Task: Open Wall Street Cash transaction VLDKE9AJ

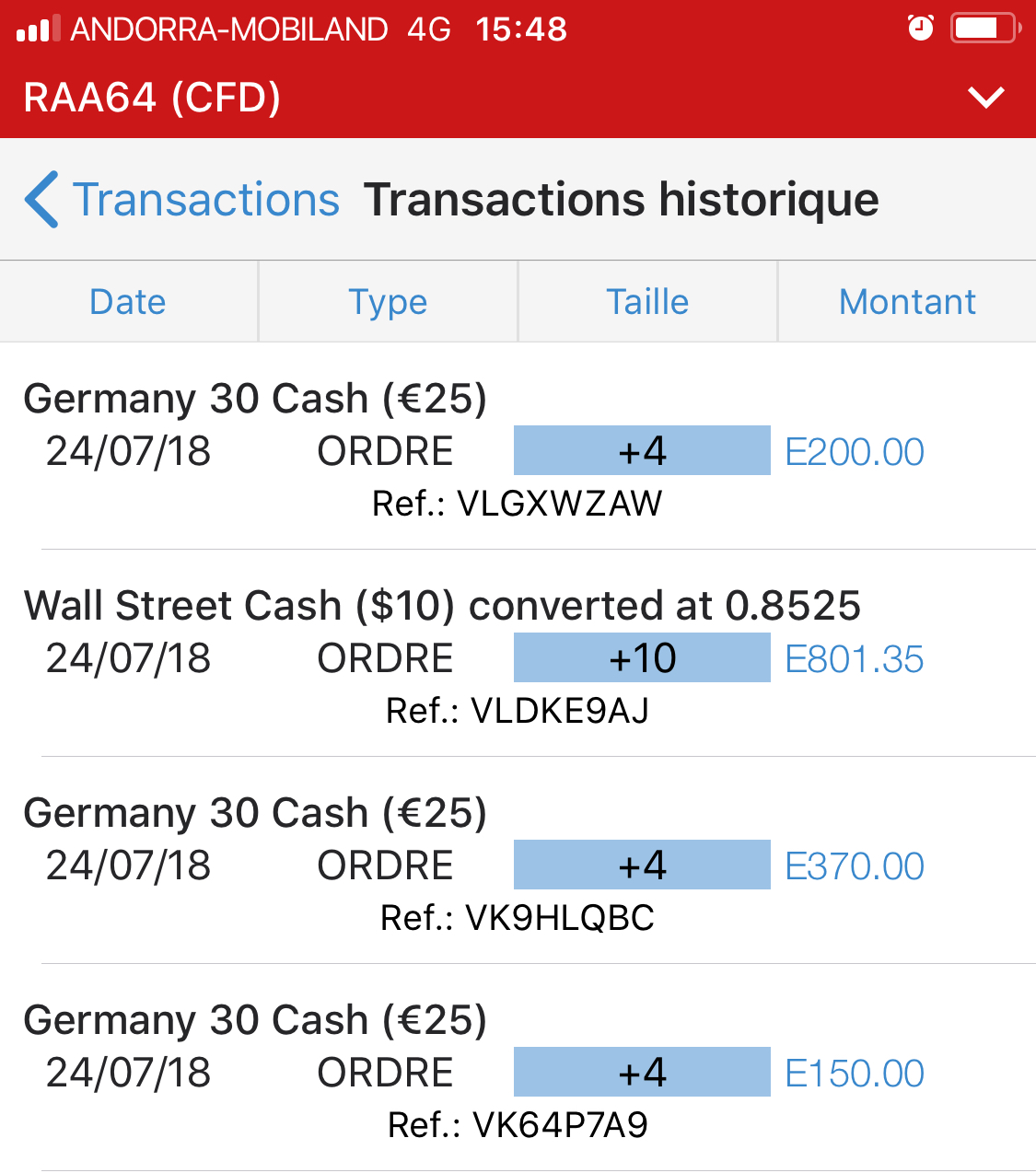Action: [518, 659]
